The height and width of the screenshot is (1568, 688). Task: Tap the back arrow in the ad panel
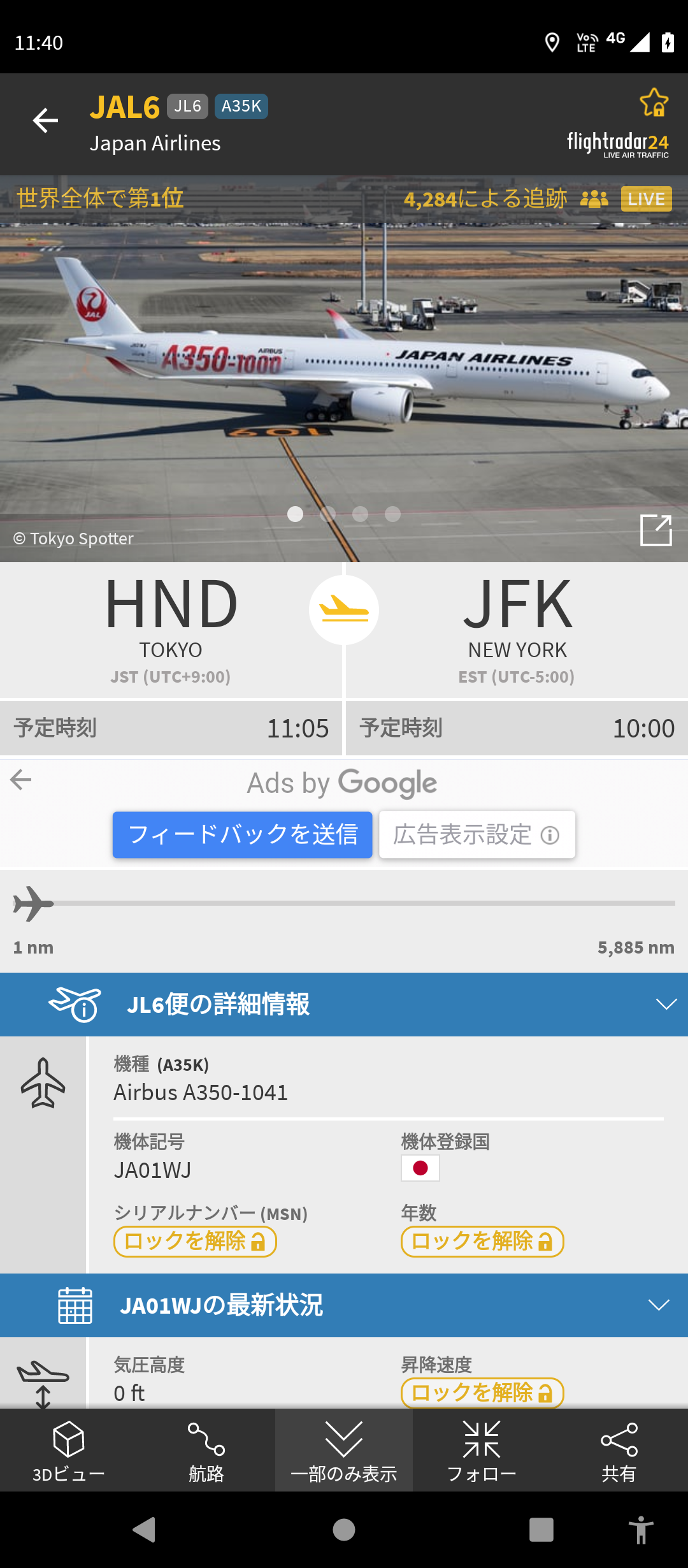pyautogui.click(x=21, y=779)
